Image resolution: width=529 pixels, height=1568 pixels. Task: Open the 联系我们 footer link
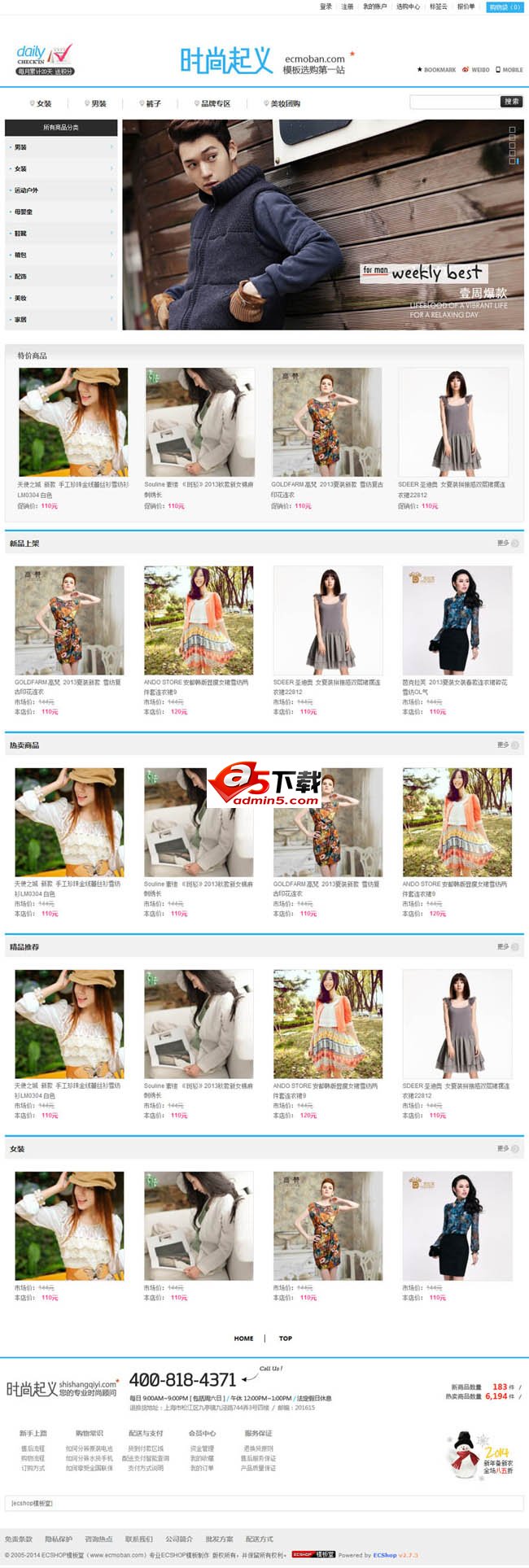point(138,1540)
